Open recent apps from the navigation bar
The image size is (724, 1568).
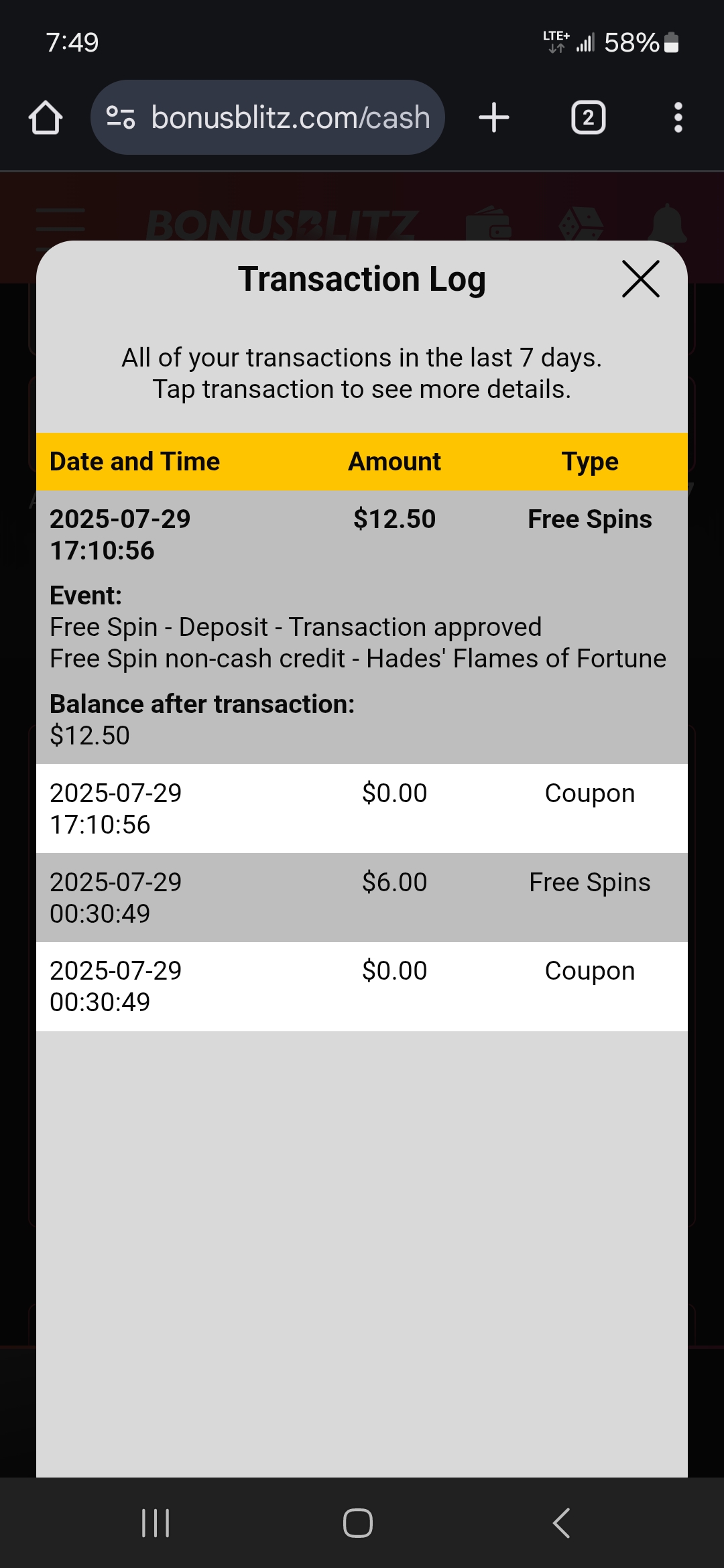(156, 1522)
